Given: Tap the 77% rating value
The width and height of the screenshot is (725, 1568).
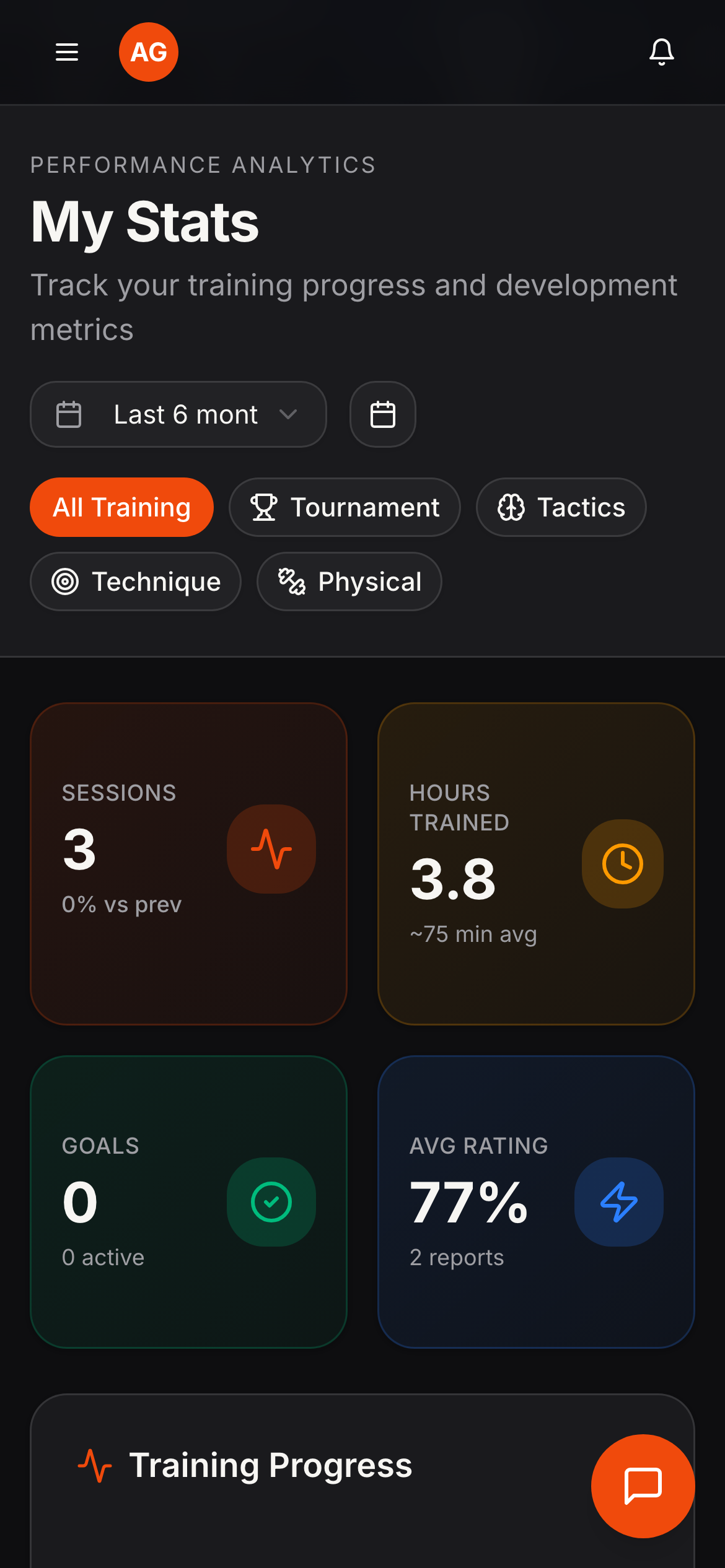Looking at the screenshot, I should pyautogui.click(x=468, y=1200).
